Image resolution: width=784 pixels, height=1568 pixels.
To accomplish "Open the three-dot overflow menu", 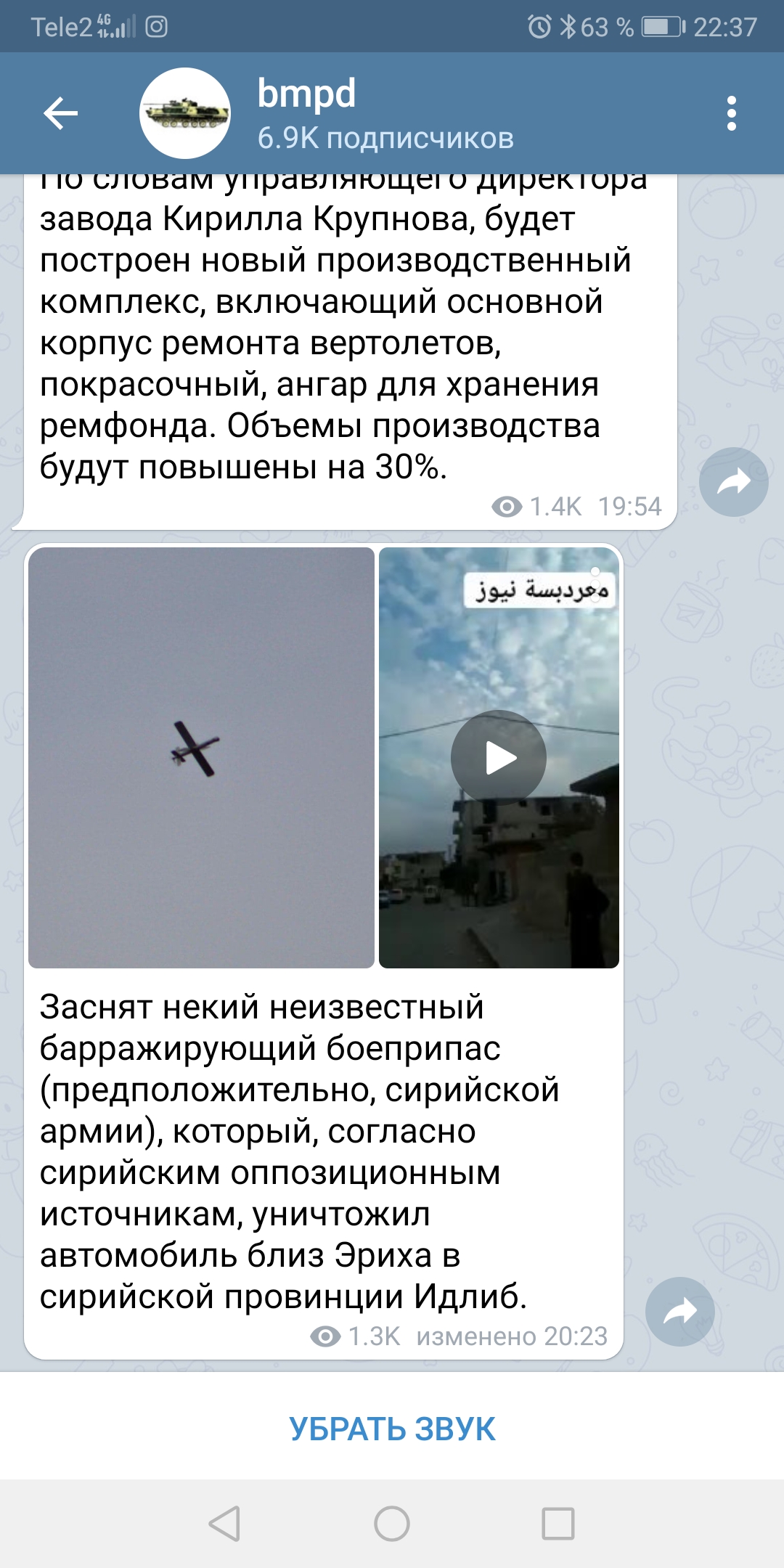I will (731, 113).
